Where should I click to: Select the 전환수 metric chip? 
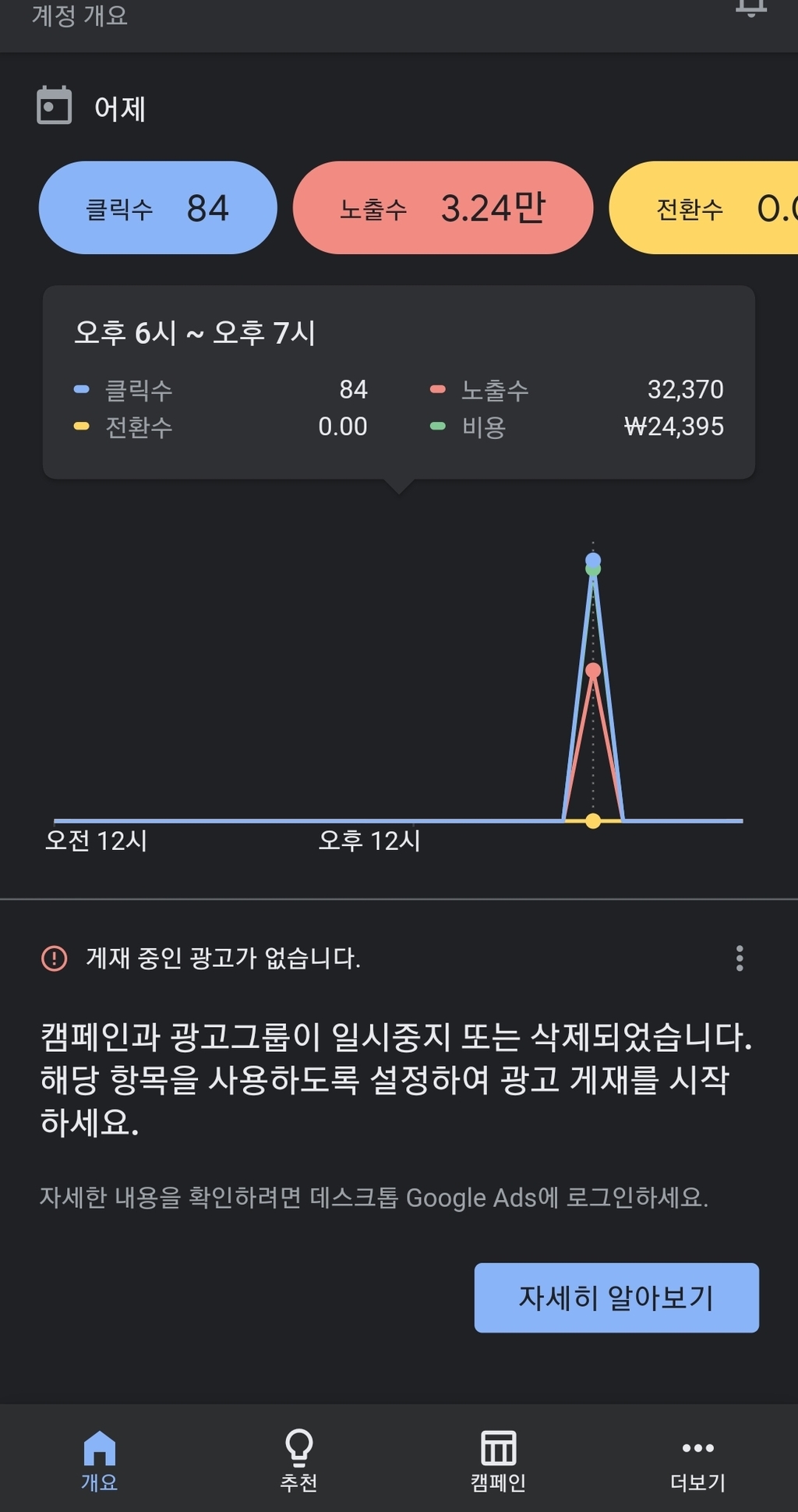coord(704,207)
